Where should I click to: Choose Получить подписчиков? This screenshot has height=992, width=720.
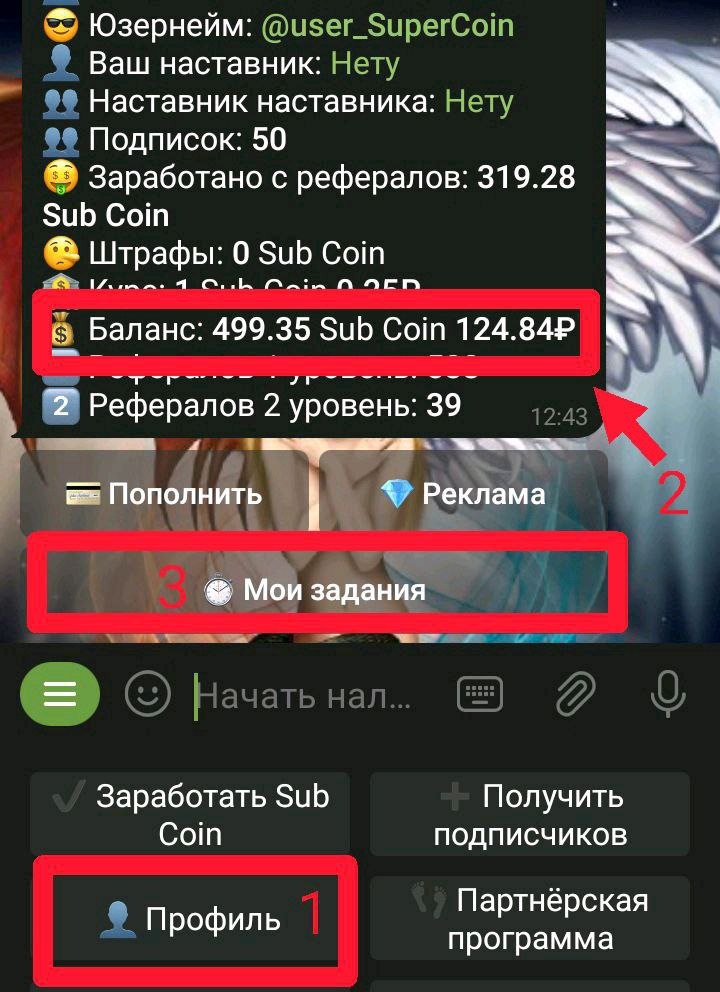pos(530,814)
